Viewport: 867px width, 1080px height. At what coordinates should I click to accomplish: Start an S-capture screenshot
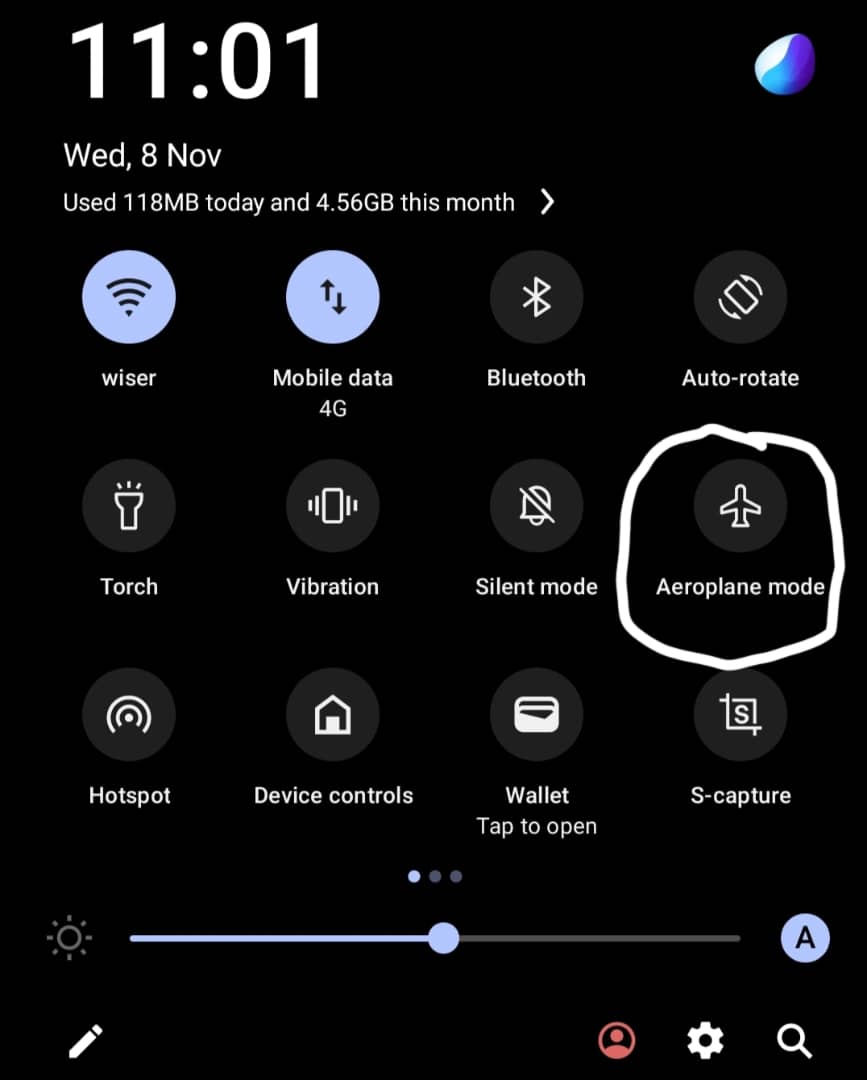pyautogui.click(x=740, y=715)
